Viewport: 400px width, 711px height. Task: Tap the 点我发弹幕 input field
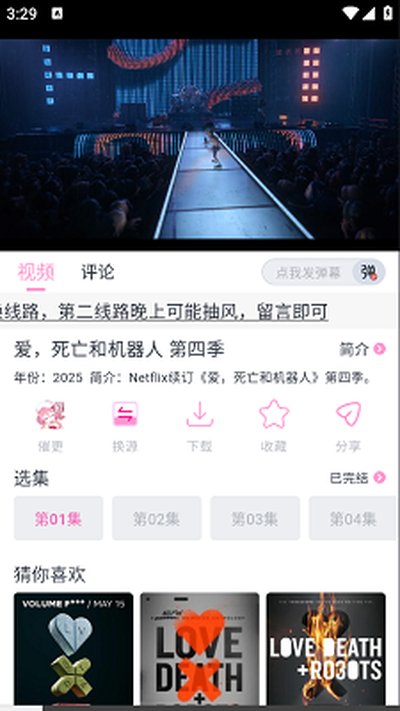(x=308, y=273)
